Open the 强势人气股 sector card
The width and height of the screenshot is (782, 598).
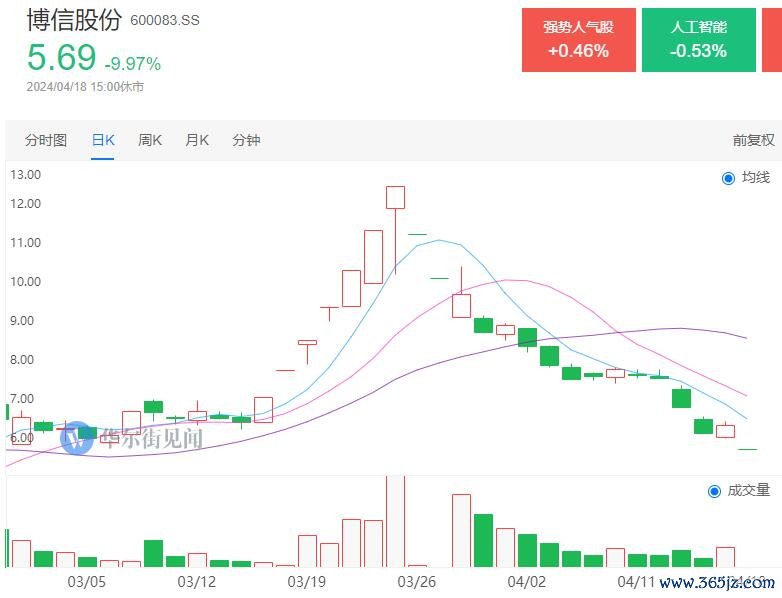(578, 40)
